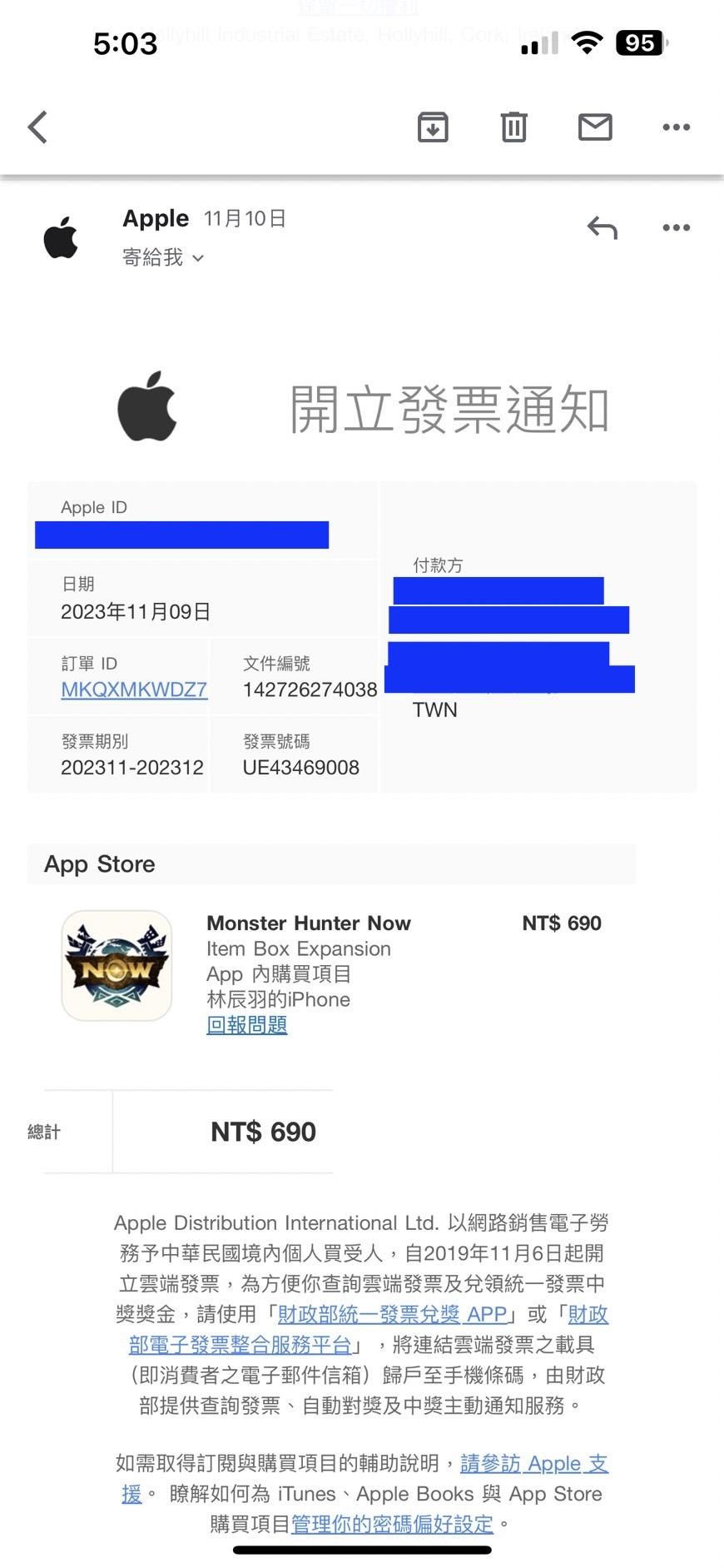The image size is (724, 1568).
Task: Open the message options beside the reply arrow
Action: coord(676,227)
